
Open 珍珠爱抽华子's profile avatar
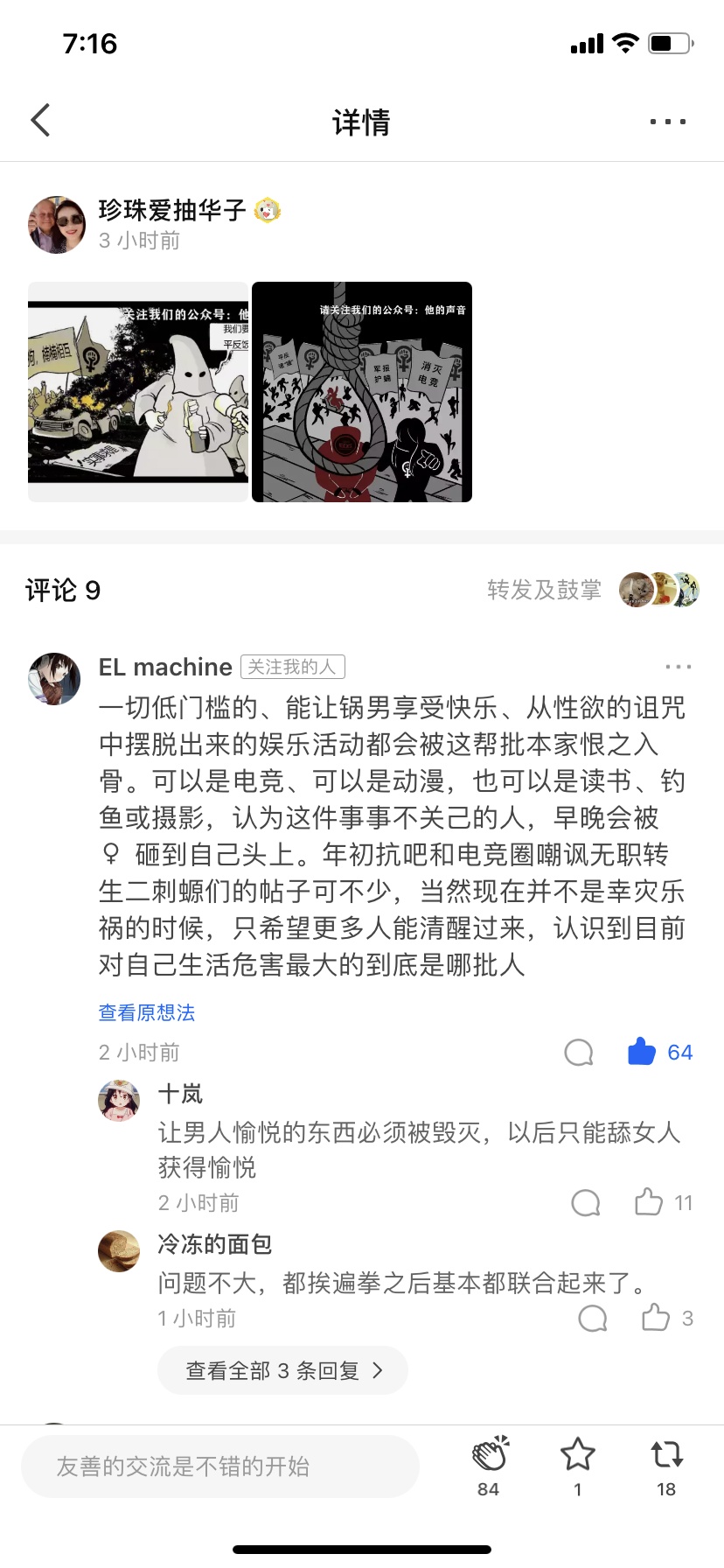[58, 225]
